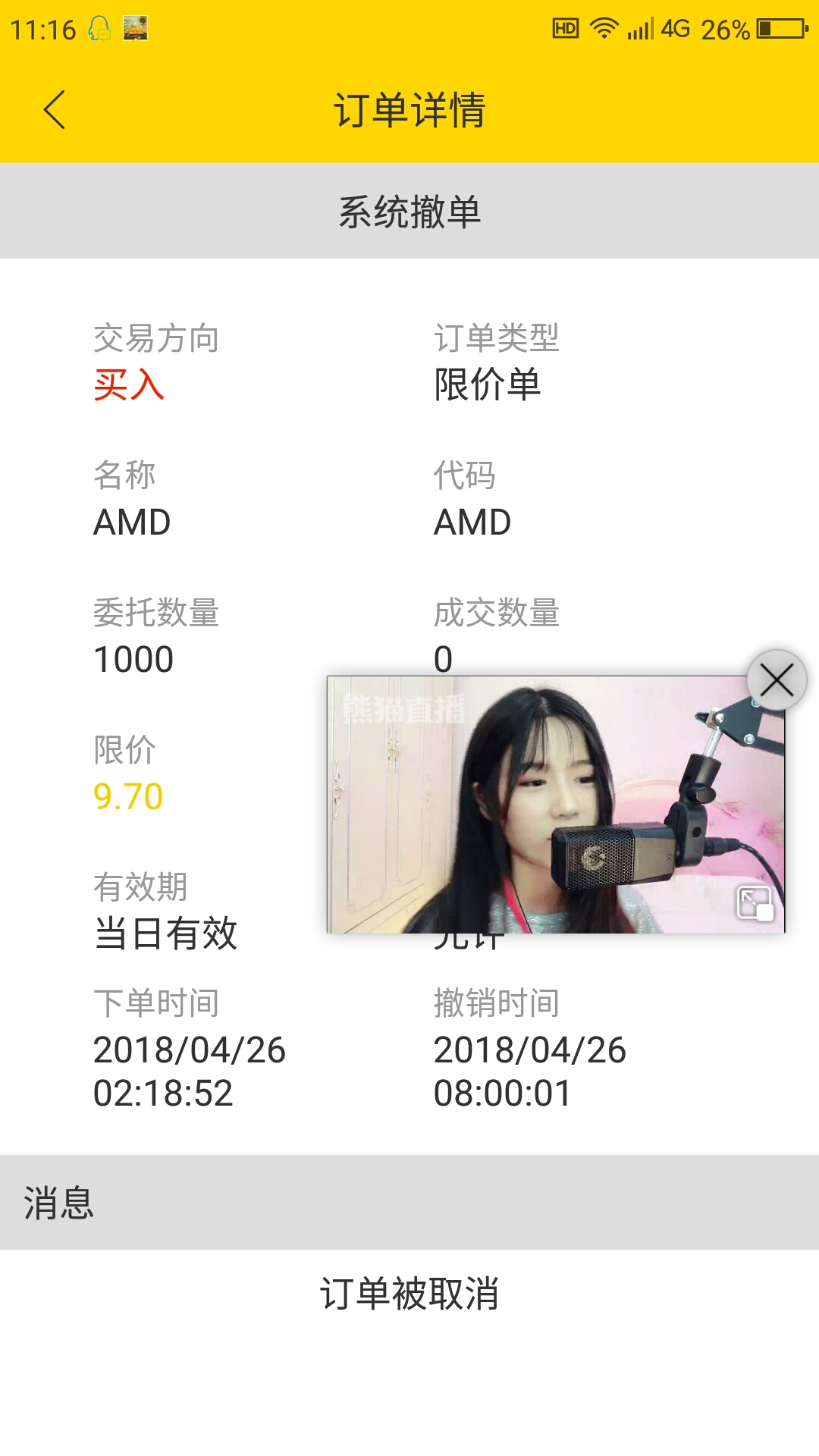Open the floating live stream video

[556, 805]
